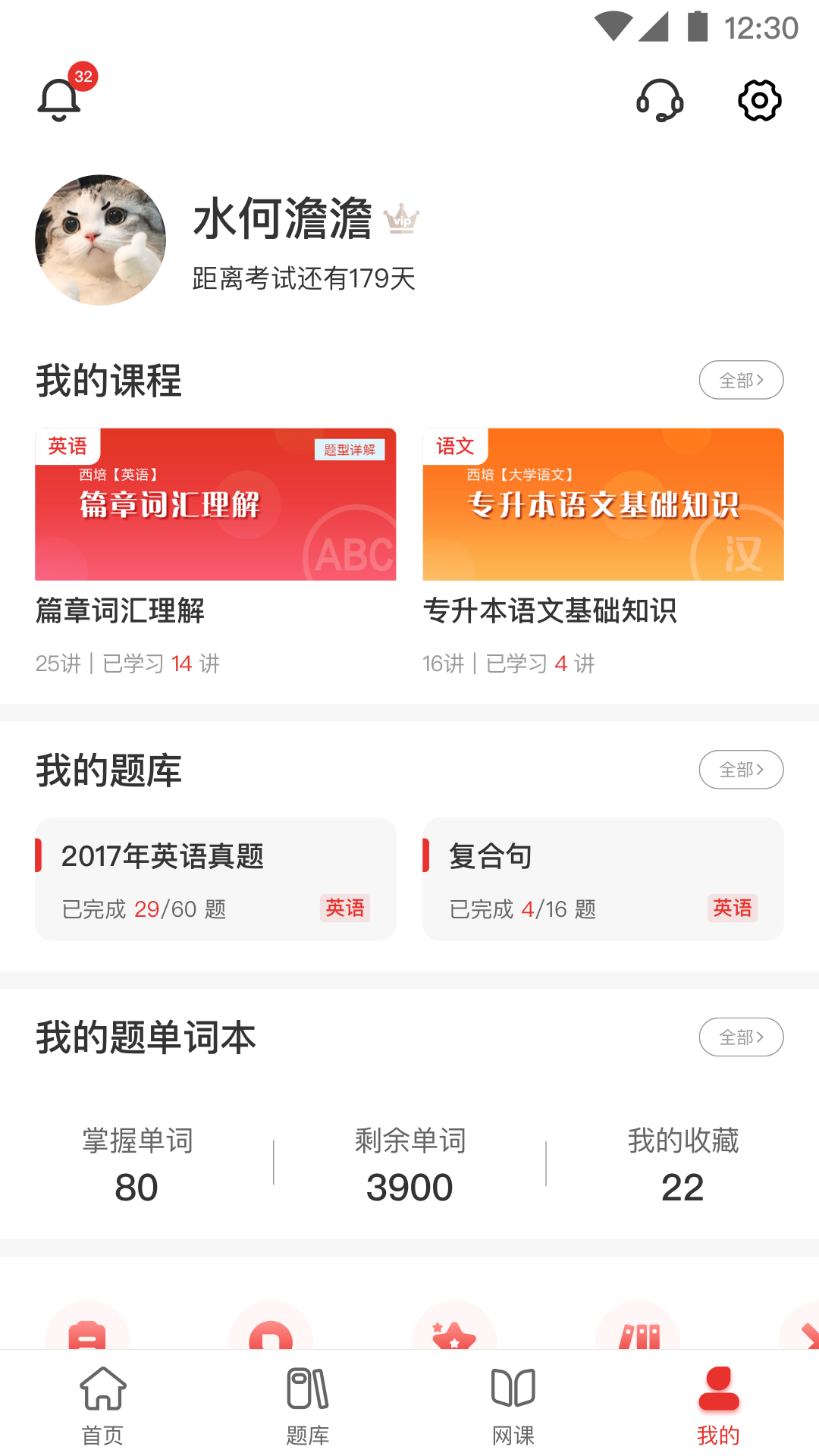The height and width of the screenshot is (1456, 819).
Task: Switch to the 首页 tab
Action: (x=103, y=1404)
